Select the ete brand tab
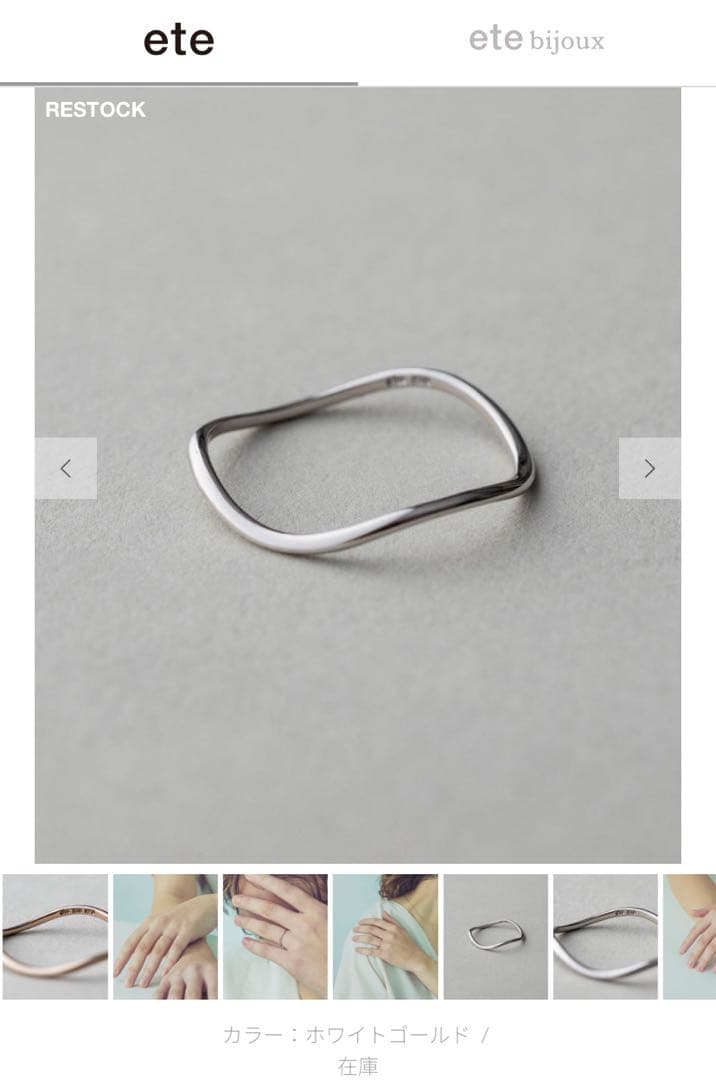The width and height of the screenshot is (716, 1080). click(179, 41)
